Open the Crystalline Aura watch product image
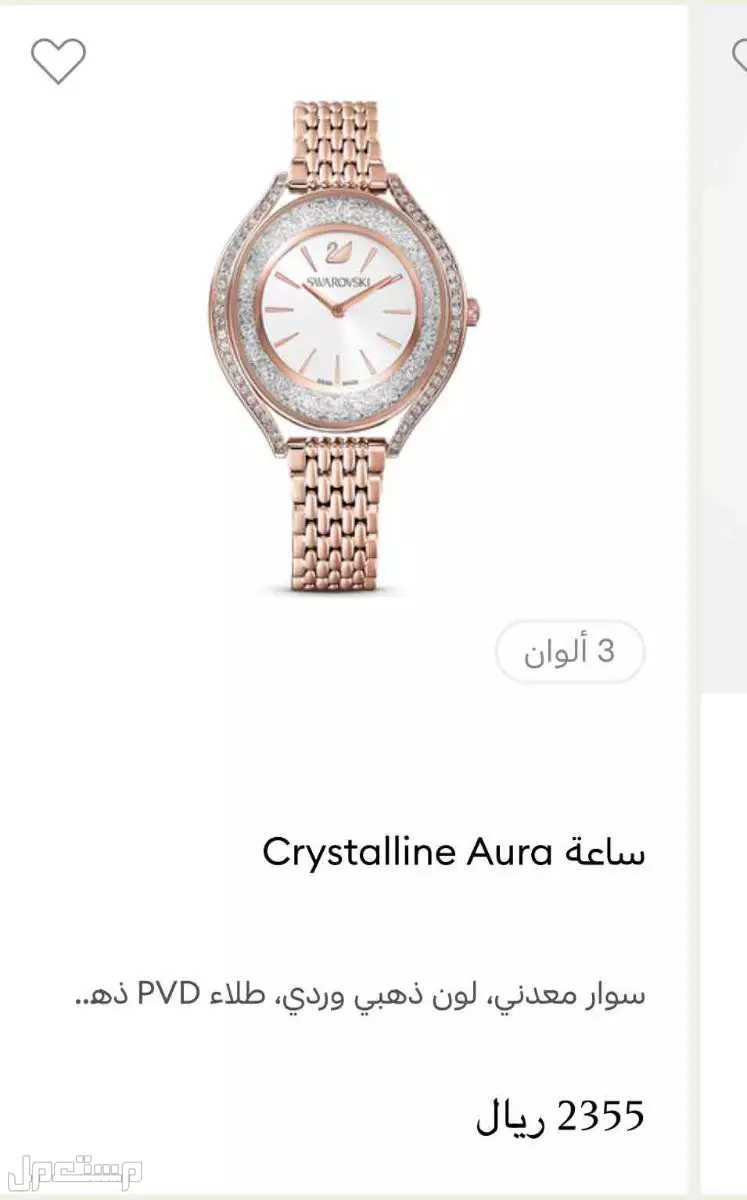The width and height of the screenshot is (747, 1200). tap(344, 346)
